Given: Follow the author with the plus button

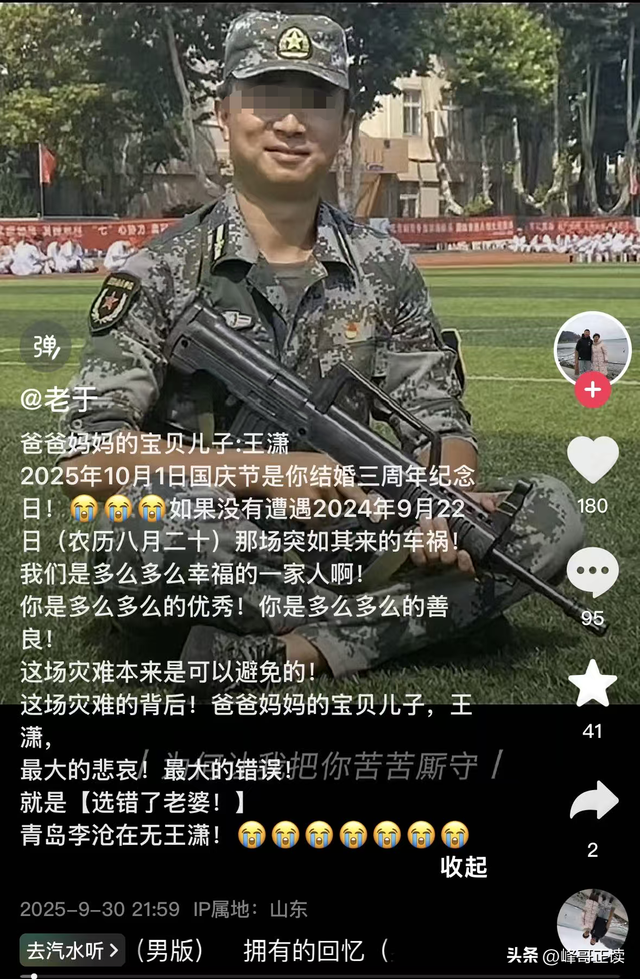Looking at the screenshot, I should 592,390.
